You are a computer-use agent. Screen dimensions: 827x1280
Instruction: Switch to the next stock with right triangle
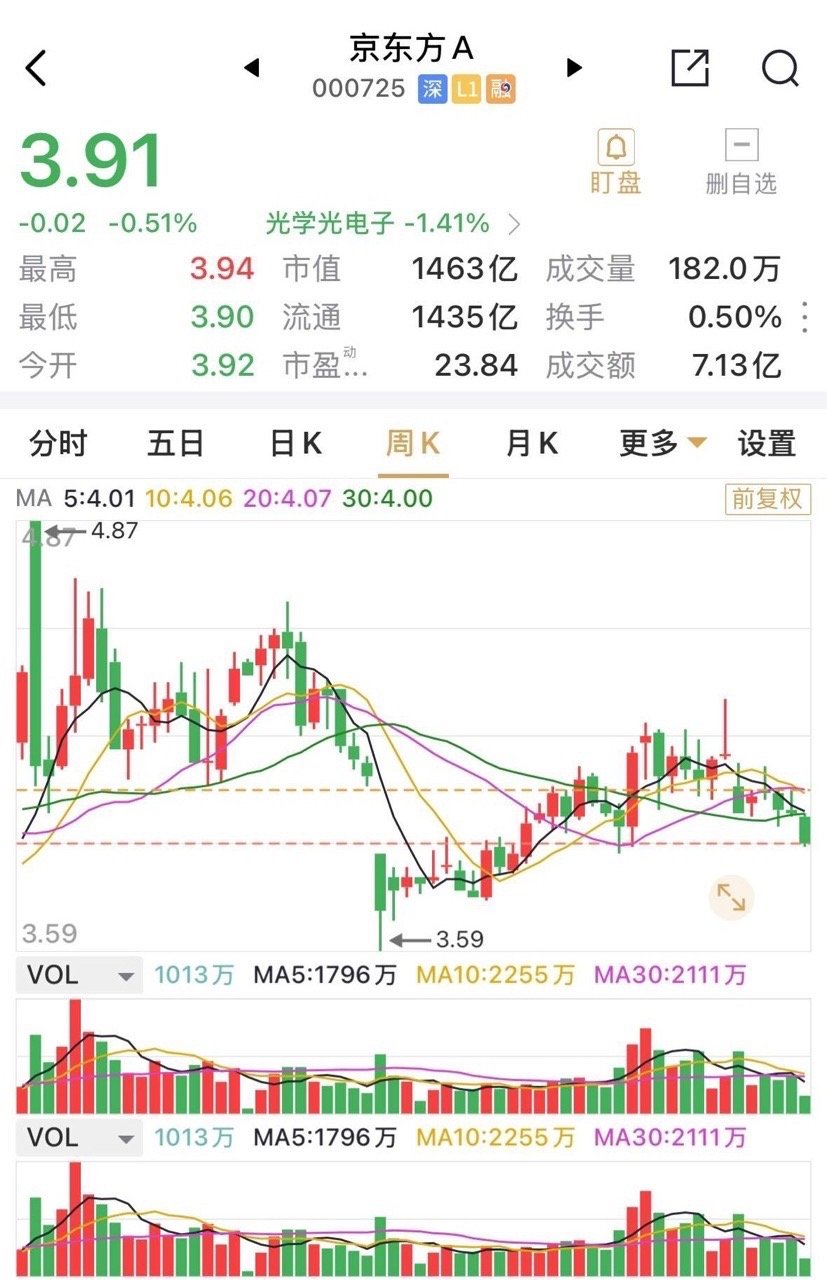(574, 68)
